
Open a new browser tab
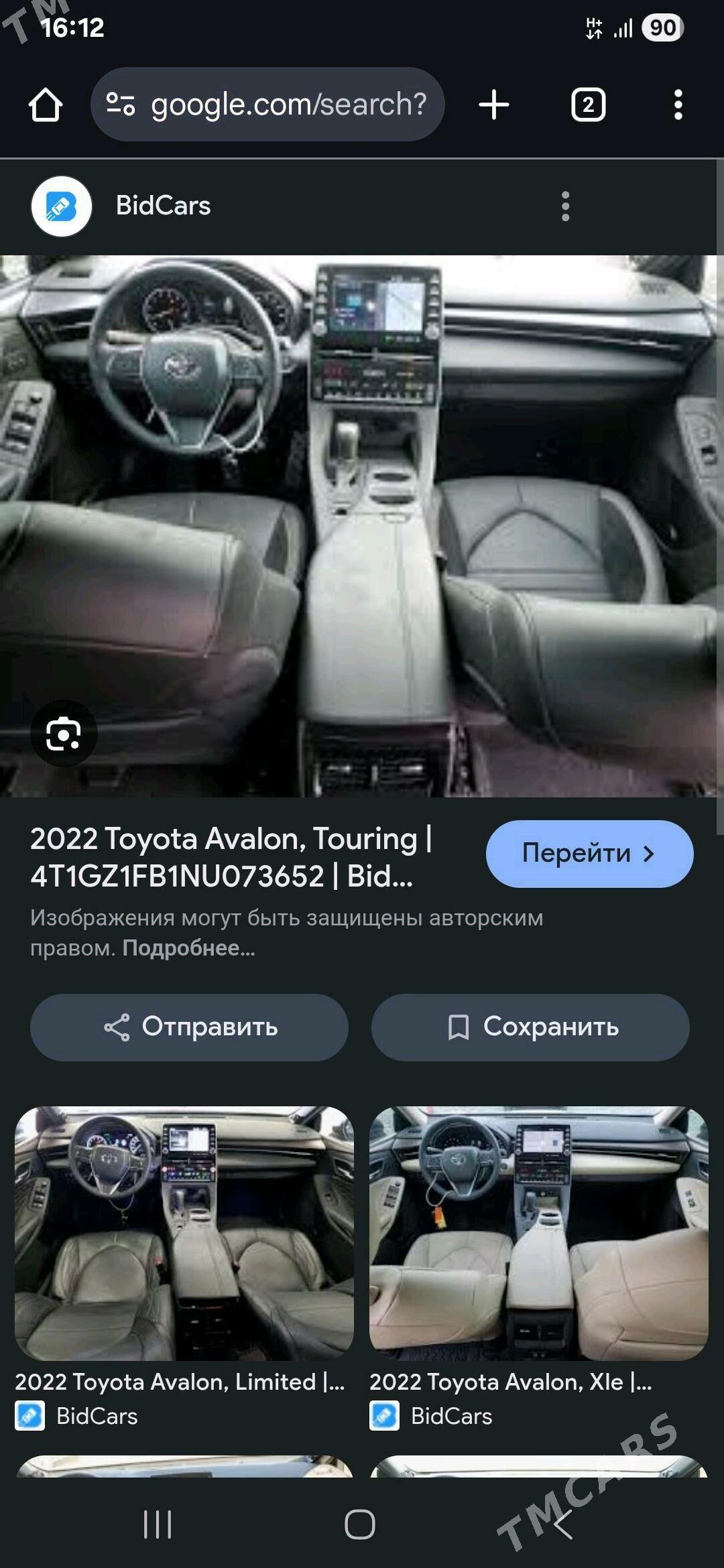point(494,105)
